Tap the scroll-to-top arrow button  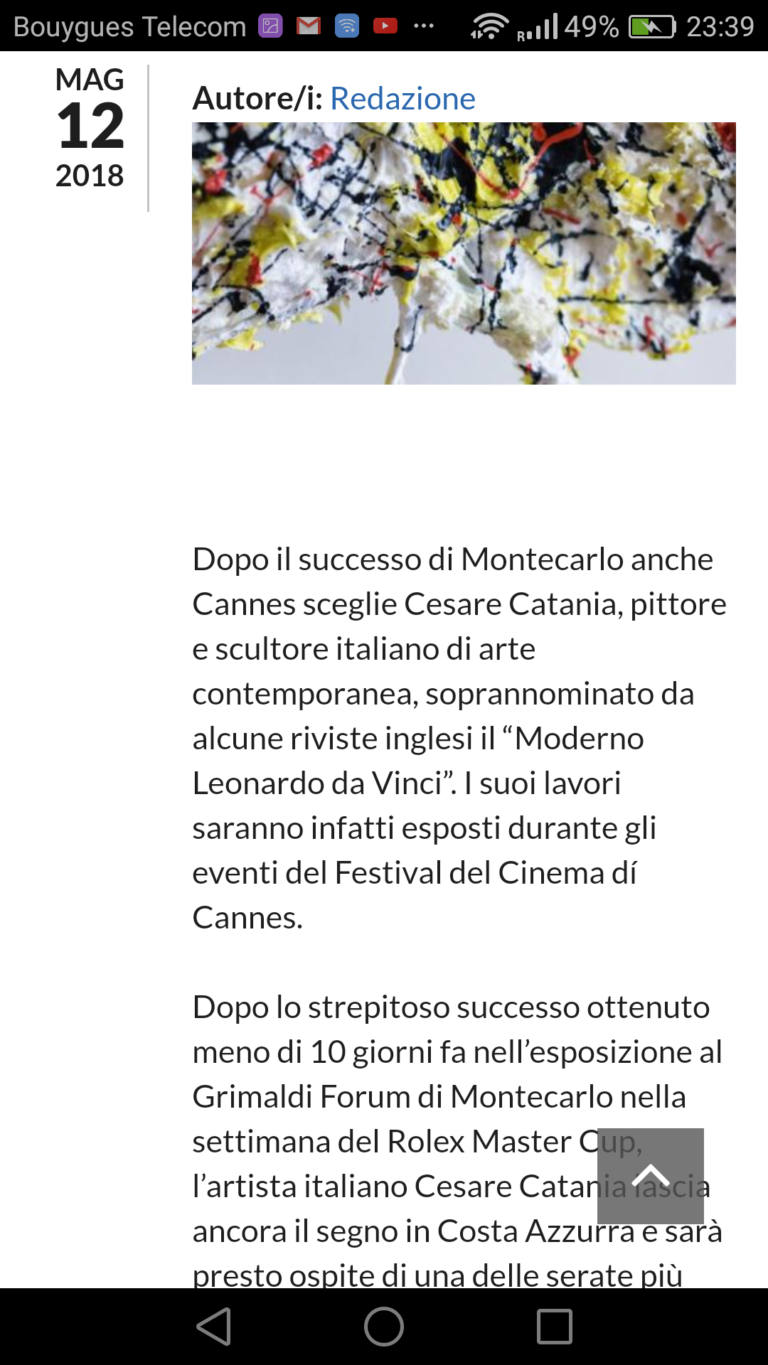650,1176
